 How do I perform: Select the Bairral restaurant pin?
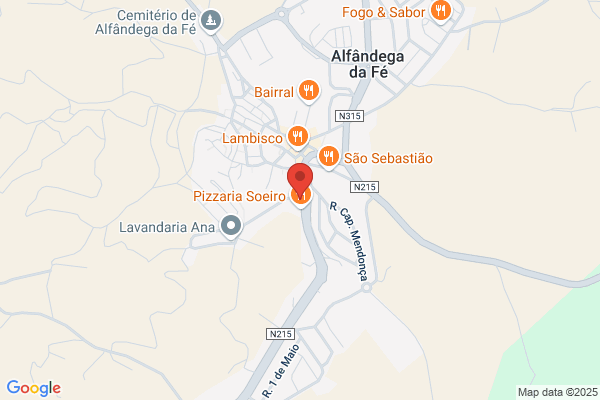pyautogui.click(x=308, y=91)
